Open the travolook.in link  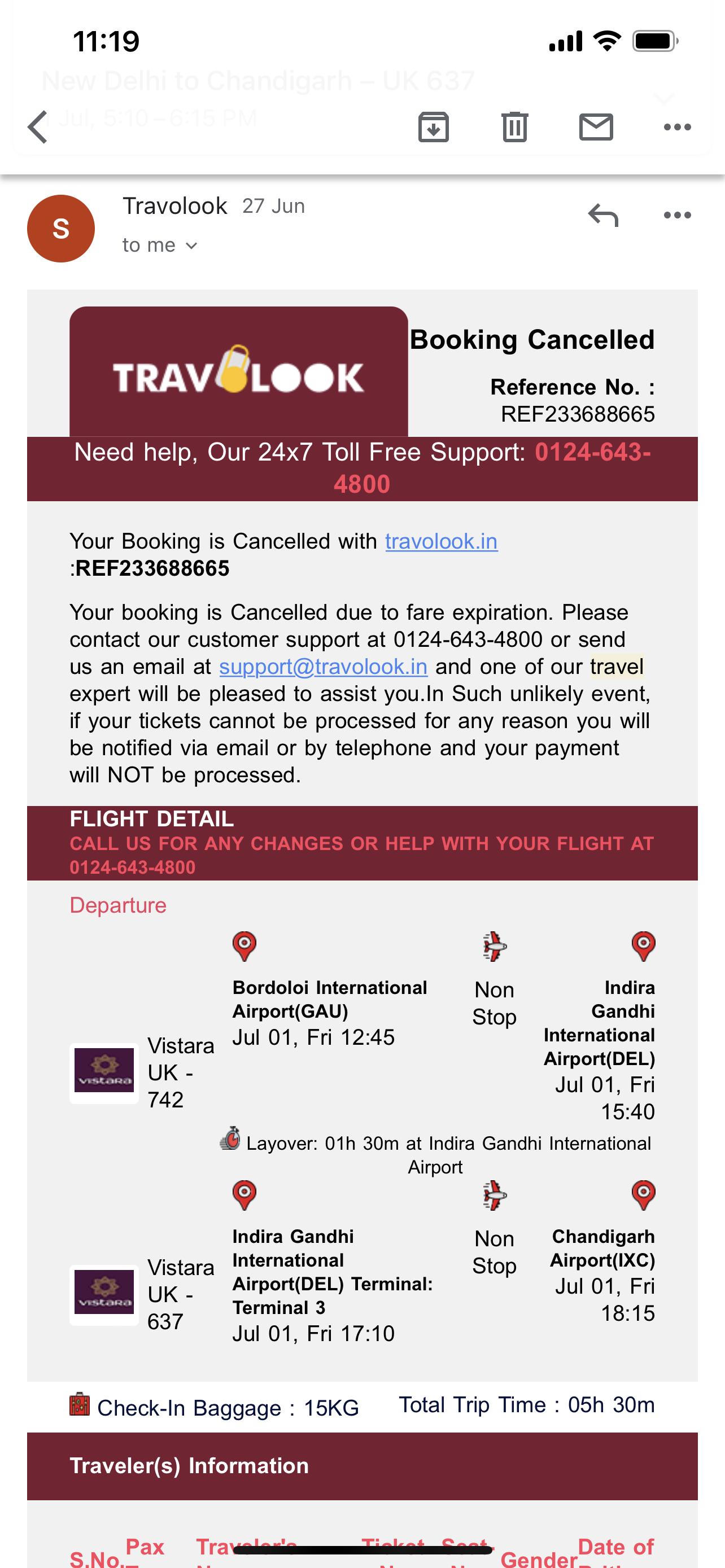[441, 541]
